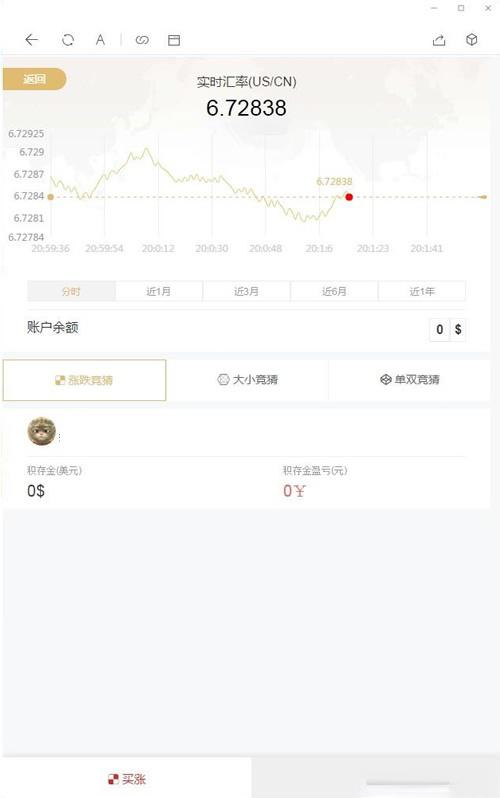Image resolution: width=500 pixels, height=798 pixels.
Task: Select the 涨跌竞猜 tab
Action: (x=85, y=380)
